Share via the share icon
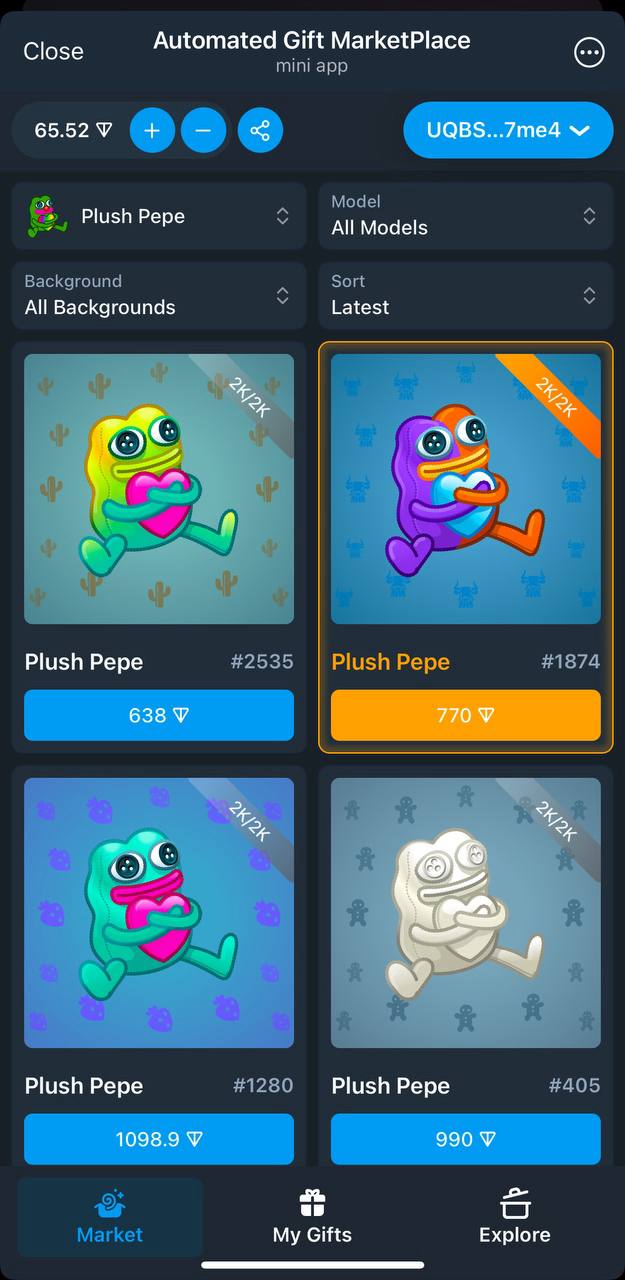 coord(260,130)
